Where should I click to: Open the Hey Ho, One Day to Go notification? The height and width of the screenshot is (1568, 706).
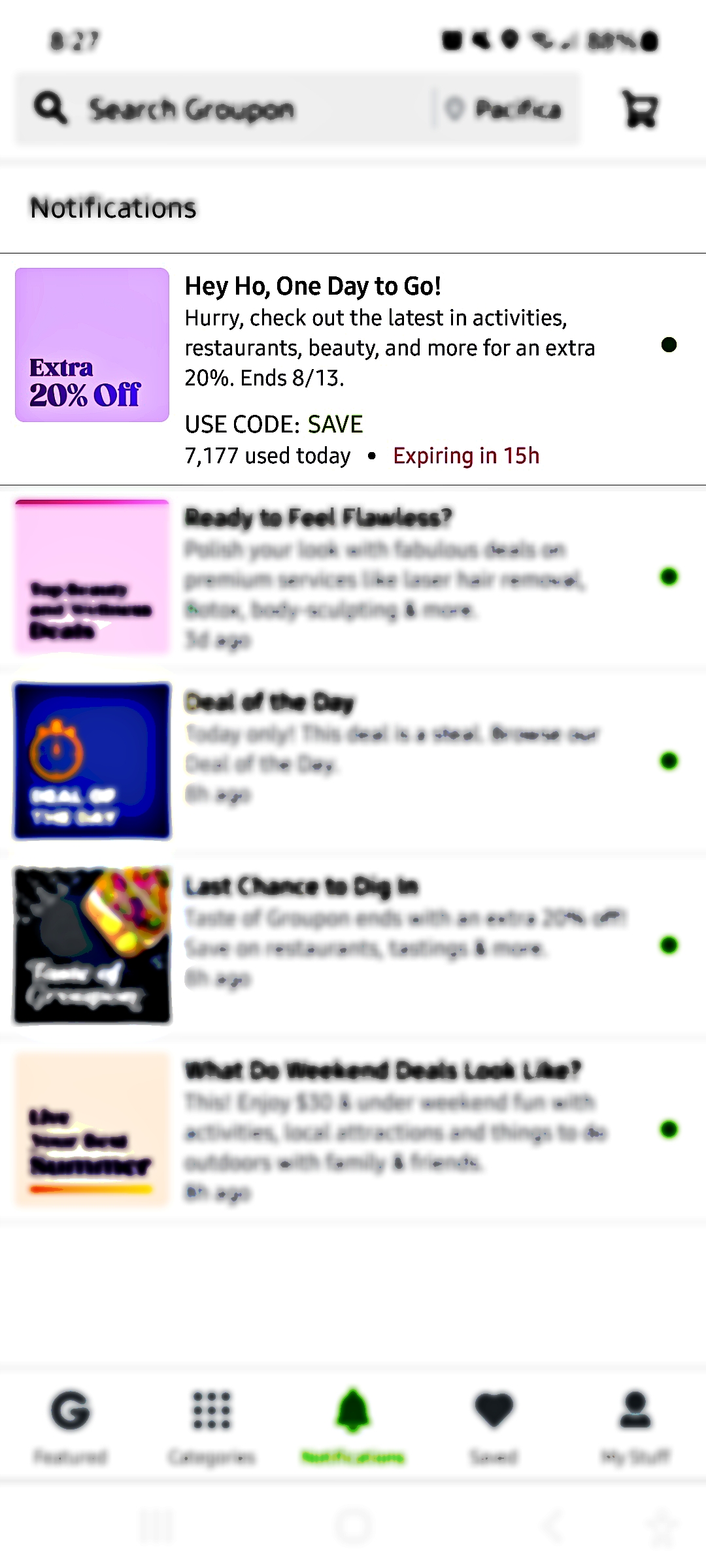tap(353, 369)
